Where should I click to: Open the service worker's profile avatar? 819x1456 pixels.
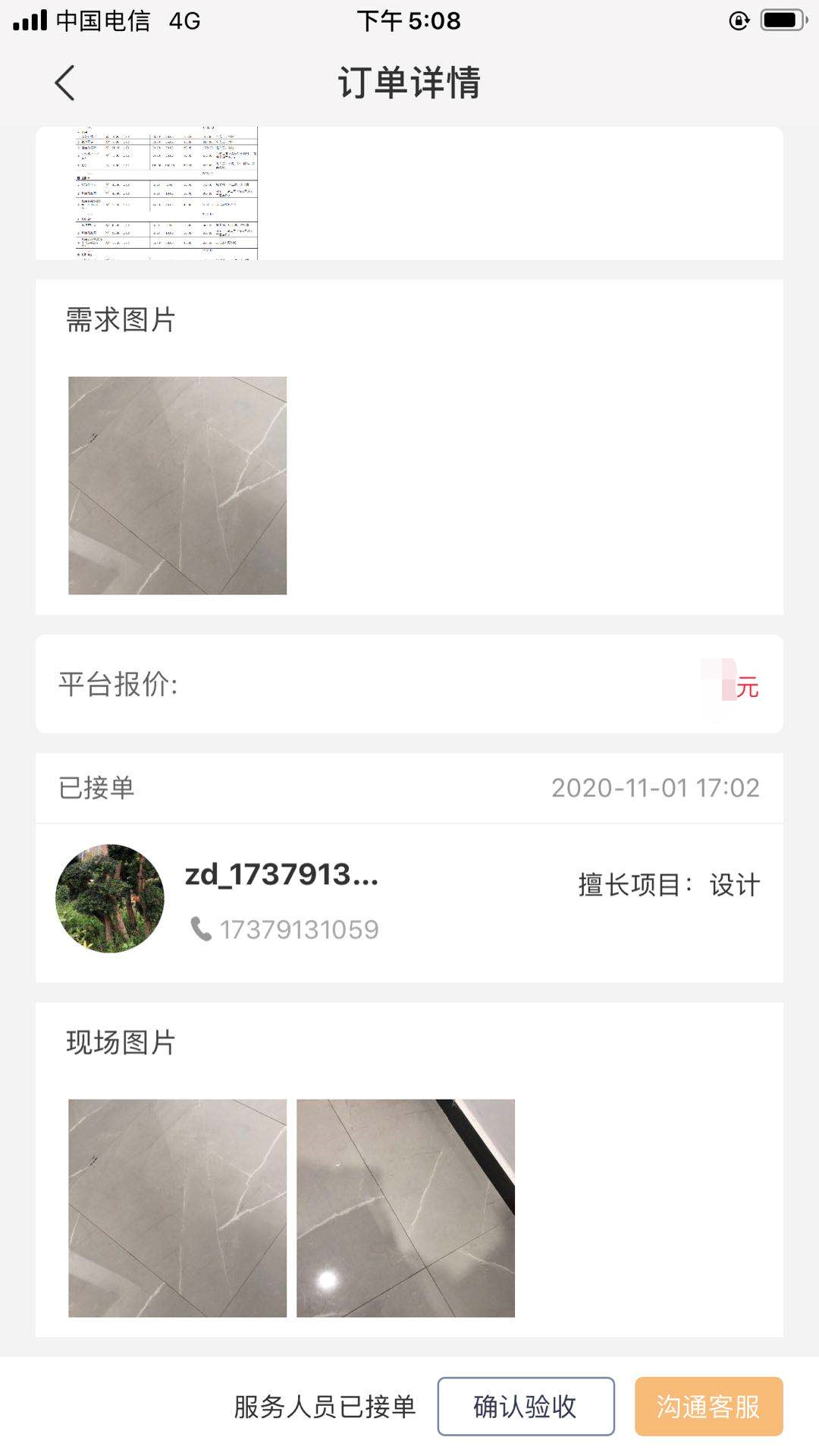(110, 899)
